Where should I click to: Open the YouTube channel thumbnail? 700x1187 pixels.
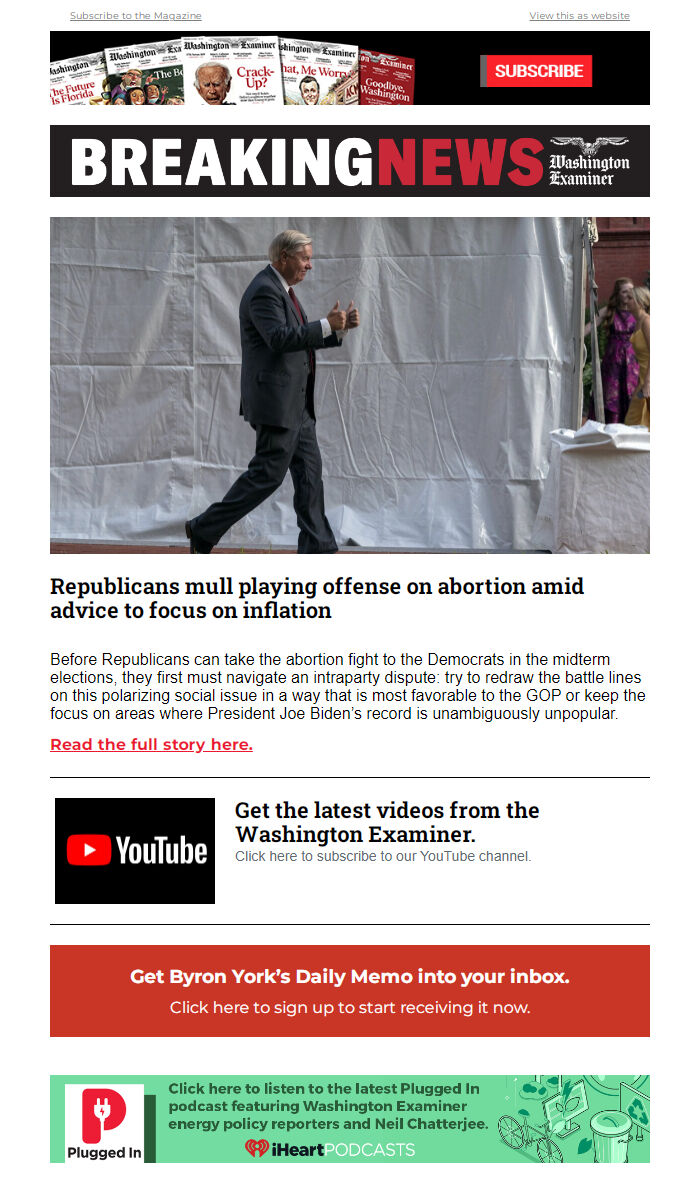[135, 851]
